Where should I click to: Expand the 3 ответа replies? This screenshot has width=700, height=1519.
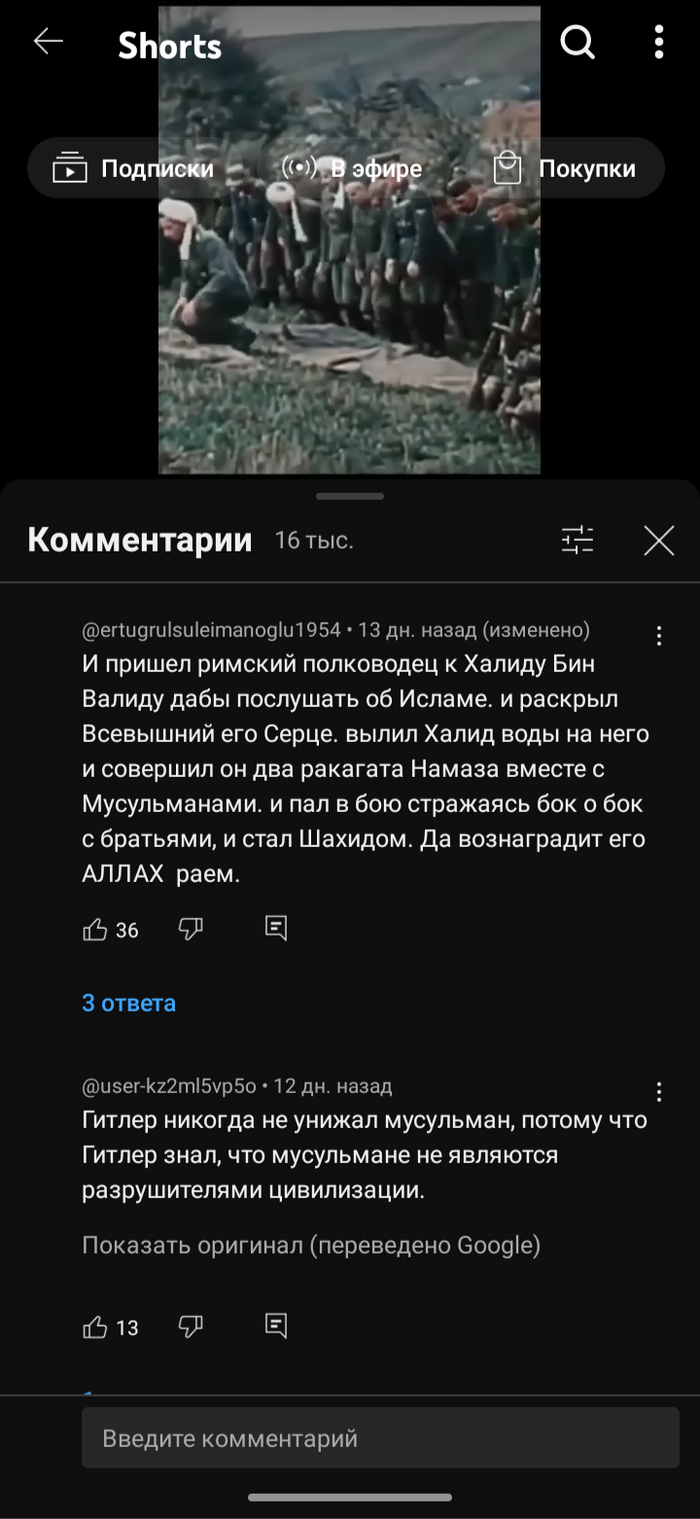(x=129, y=1002)
